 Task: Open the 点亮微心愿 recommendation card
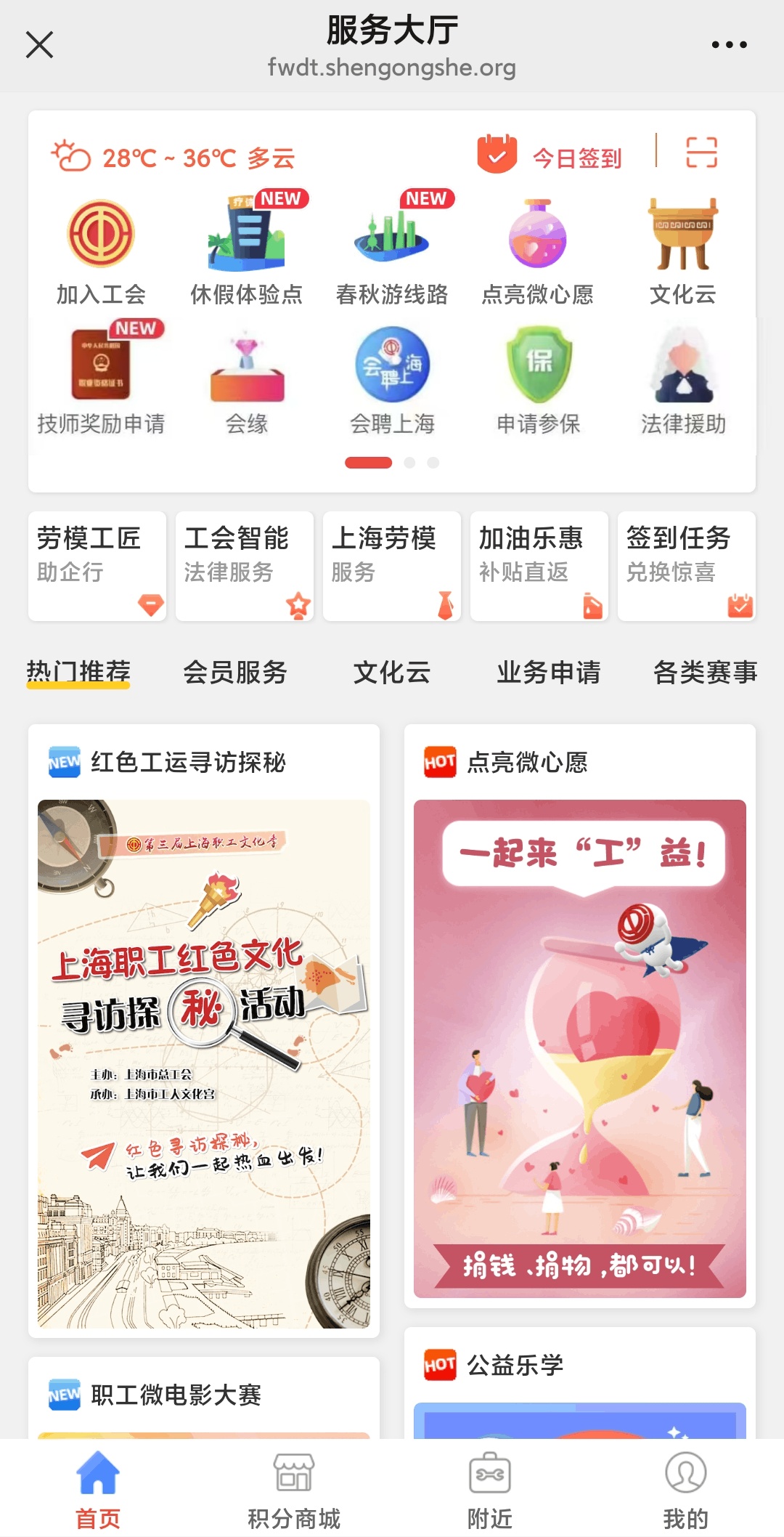pos(579,1015)
